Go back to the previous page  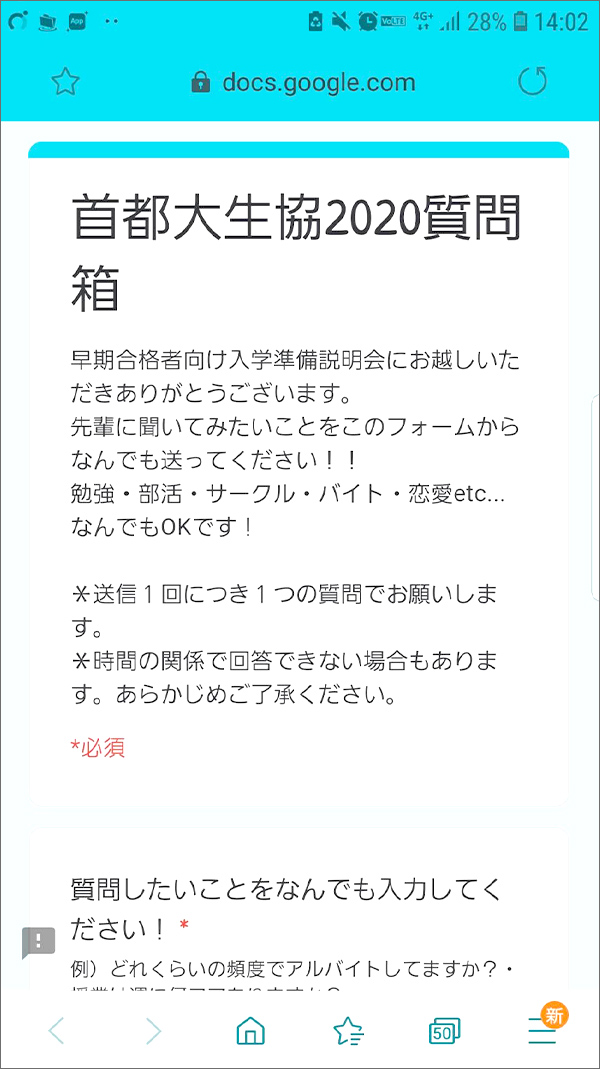pos(57,1032)
